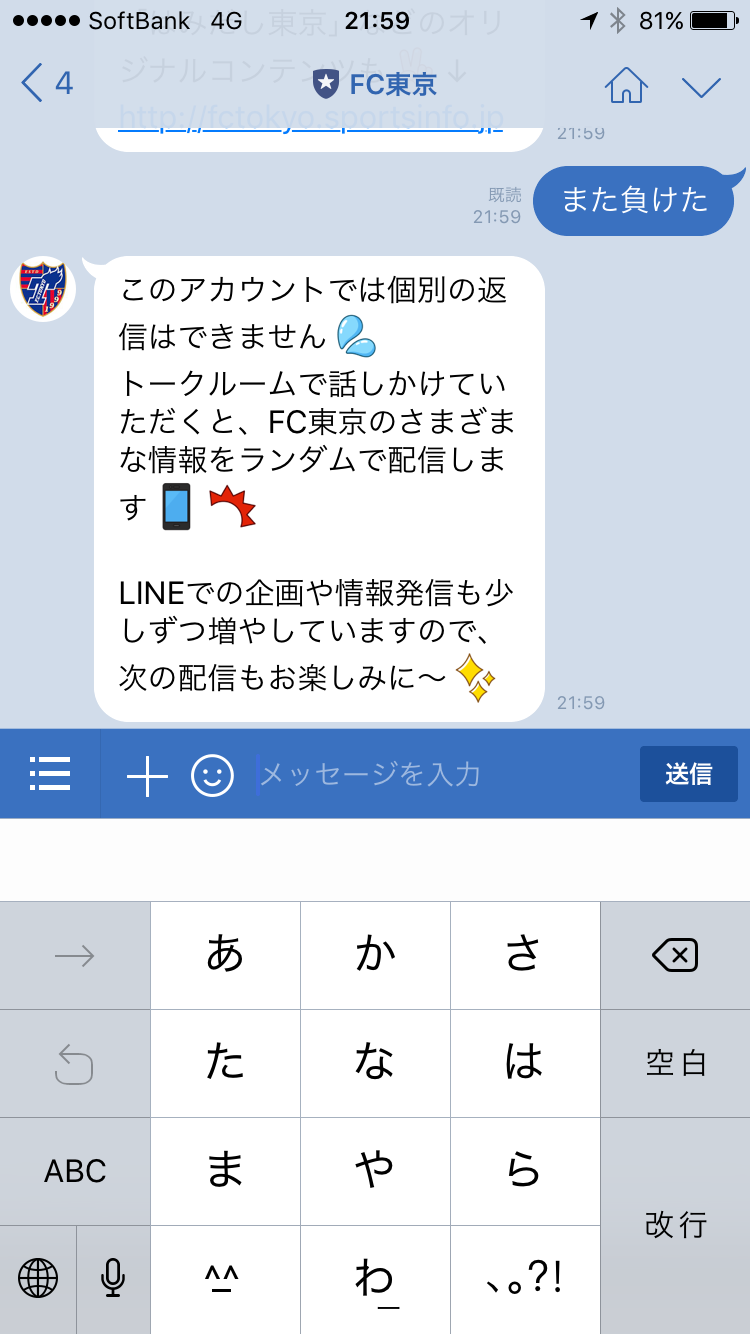Open the fctokyo.sportsinfo.jp link
Screen dimensions: 750x1334
point(310,119)
